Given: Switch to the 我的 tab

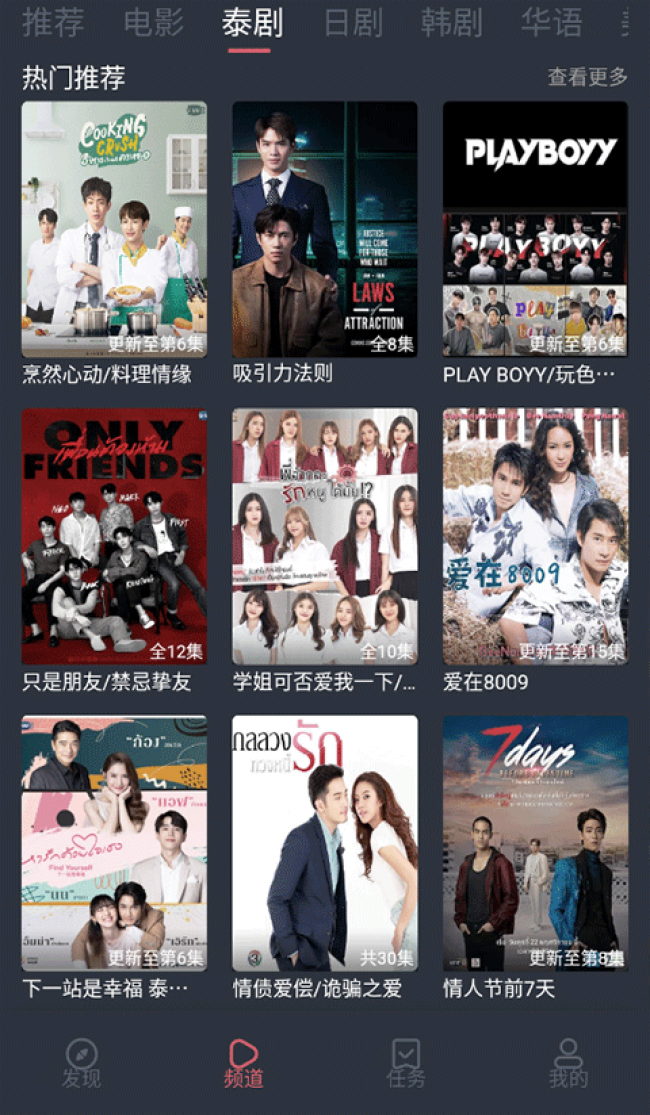Looking at the screenshot, I should pos(568,1063).
